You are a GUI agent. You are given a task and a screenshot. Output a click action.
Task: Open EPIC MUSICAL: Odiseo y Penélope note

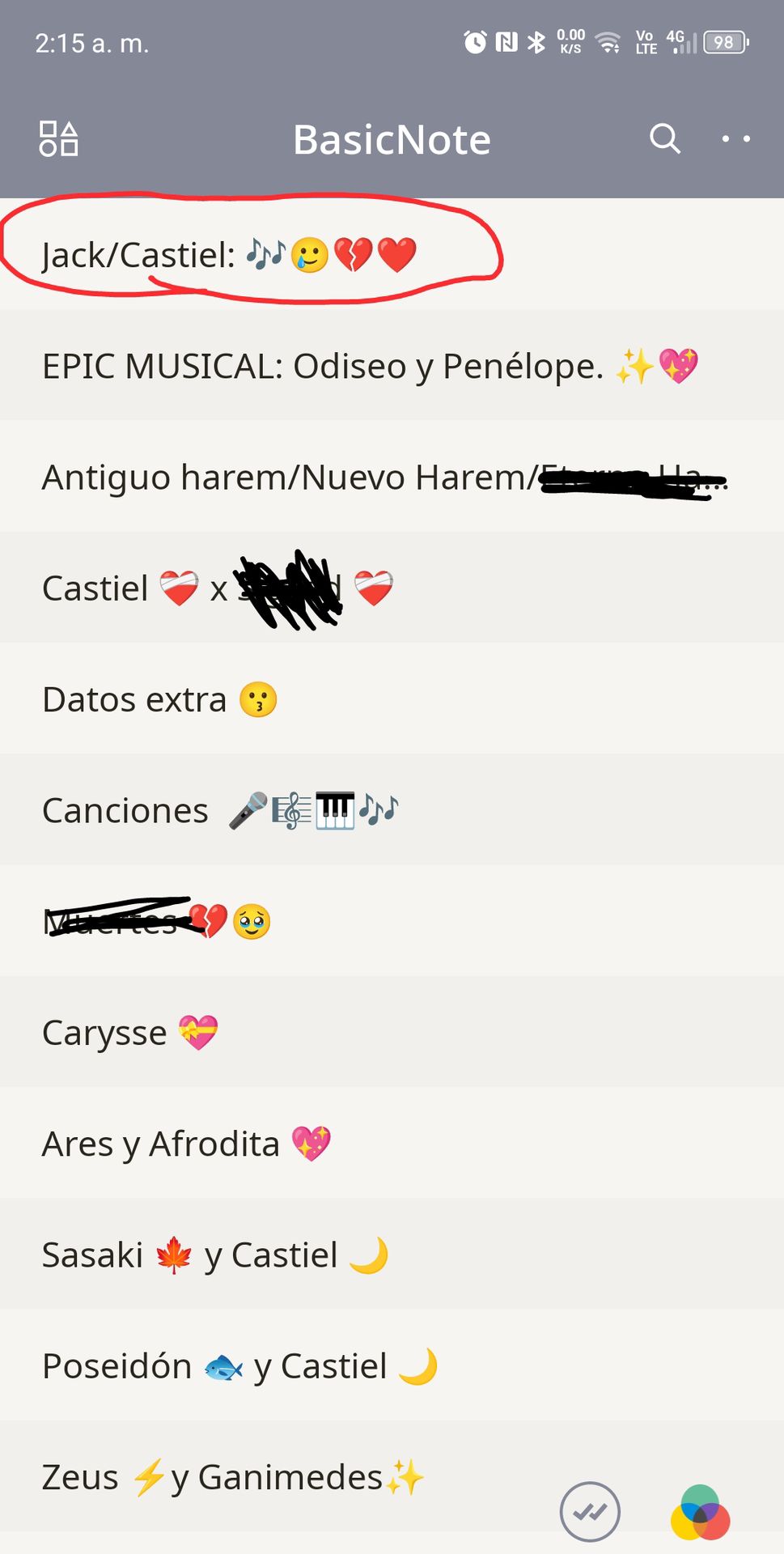pyautogui.click(x=370, y=366)
